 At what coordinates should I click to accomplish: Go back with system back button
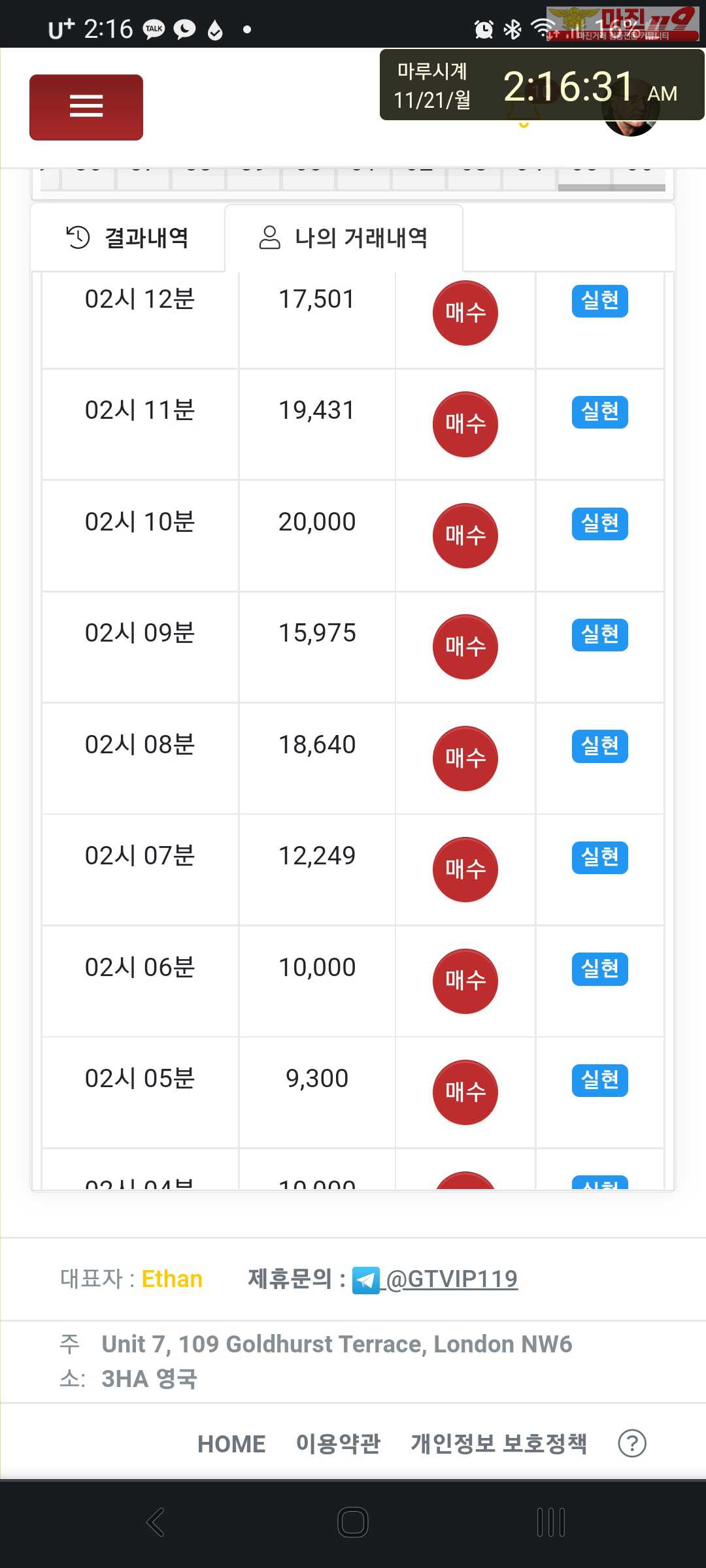click(155, 1522)
